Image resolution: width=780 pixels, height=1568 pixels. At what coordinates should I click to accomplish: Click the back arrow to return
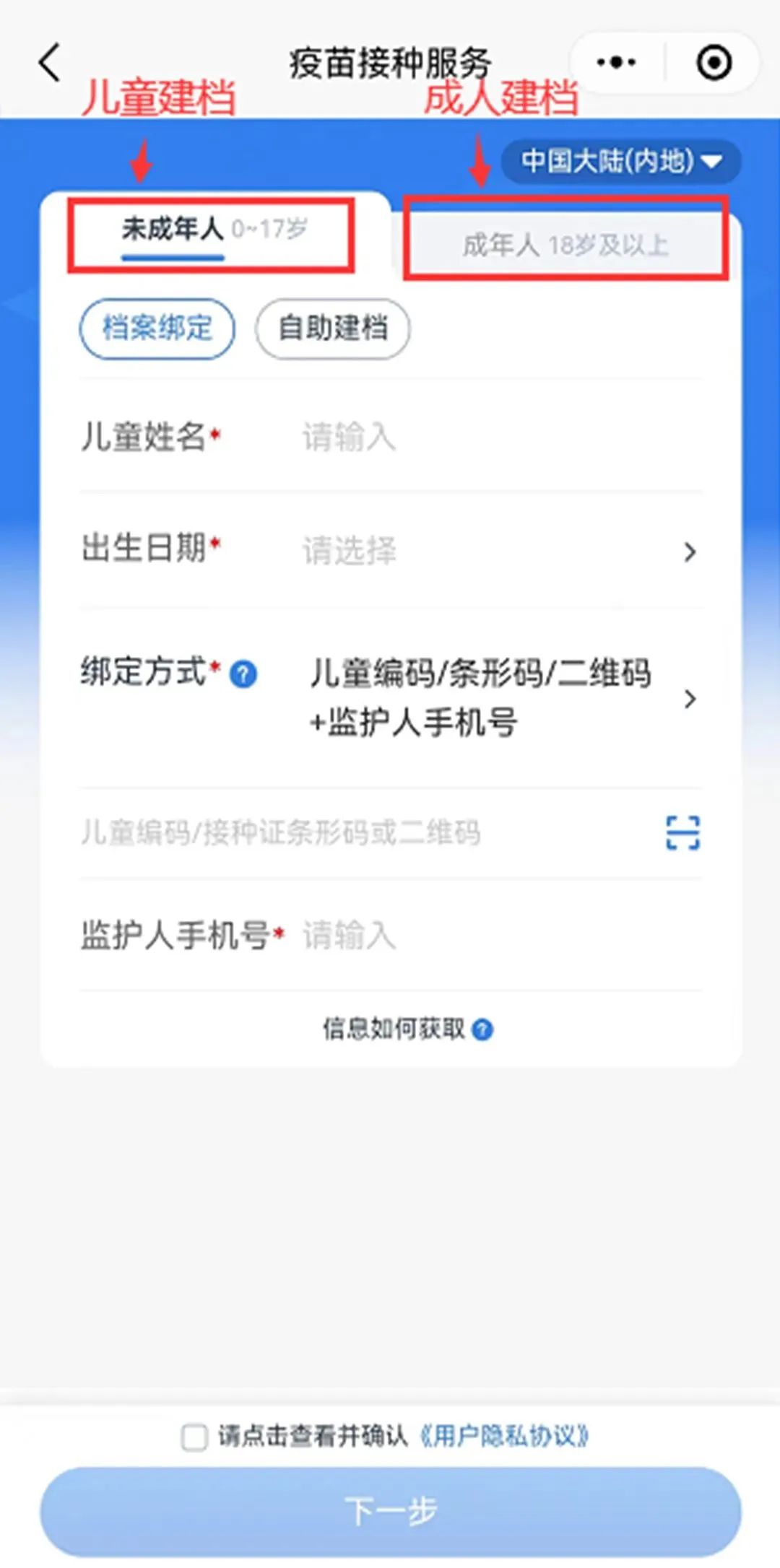click(48, 63)
